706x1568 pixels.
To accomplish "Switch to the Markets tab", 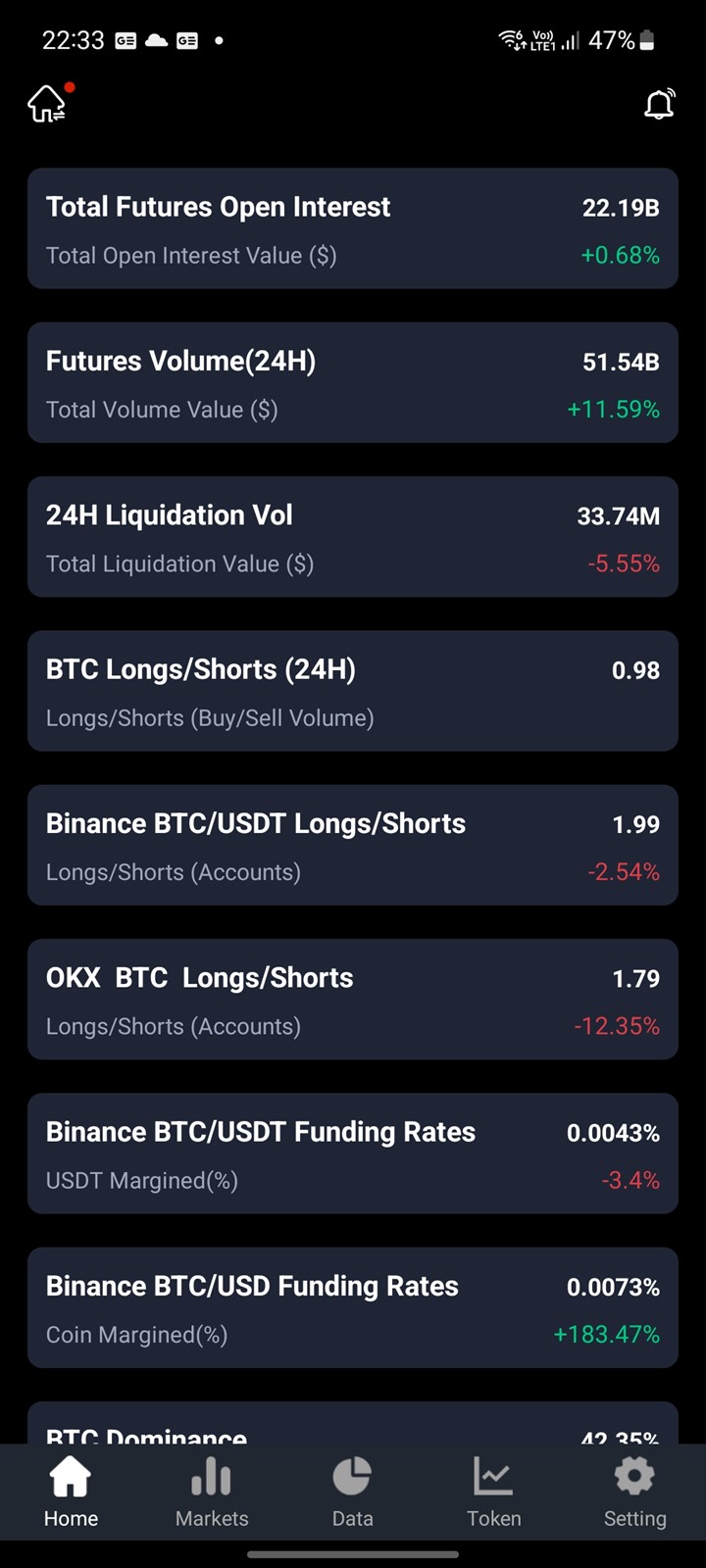I will (212, 1493).
